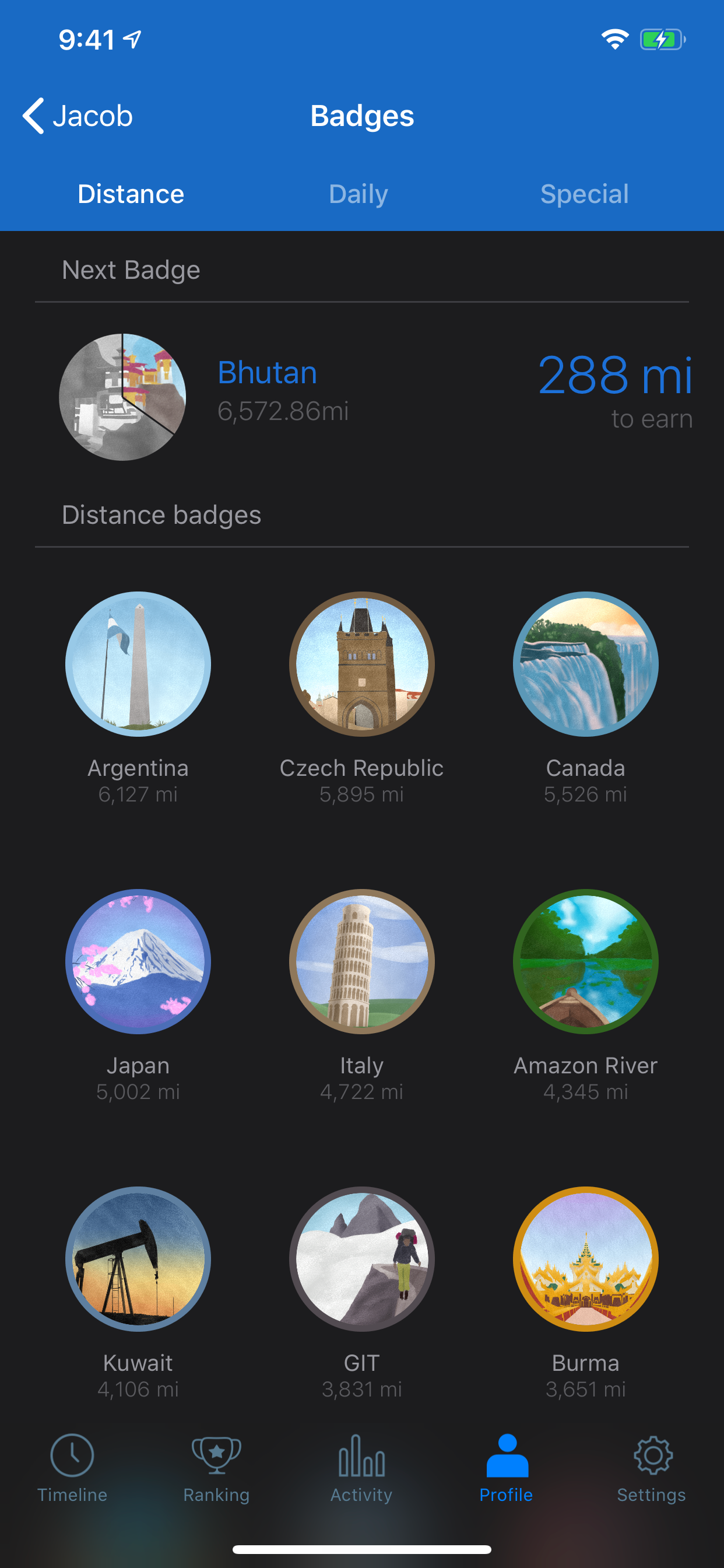The image size is (724, 1568).
Task: Show the Japan badge details
Action: (138, 962)
